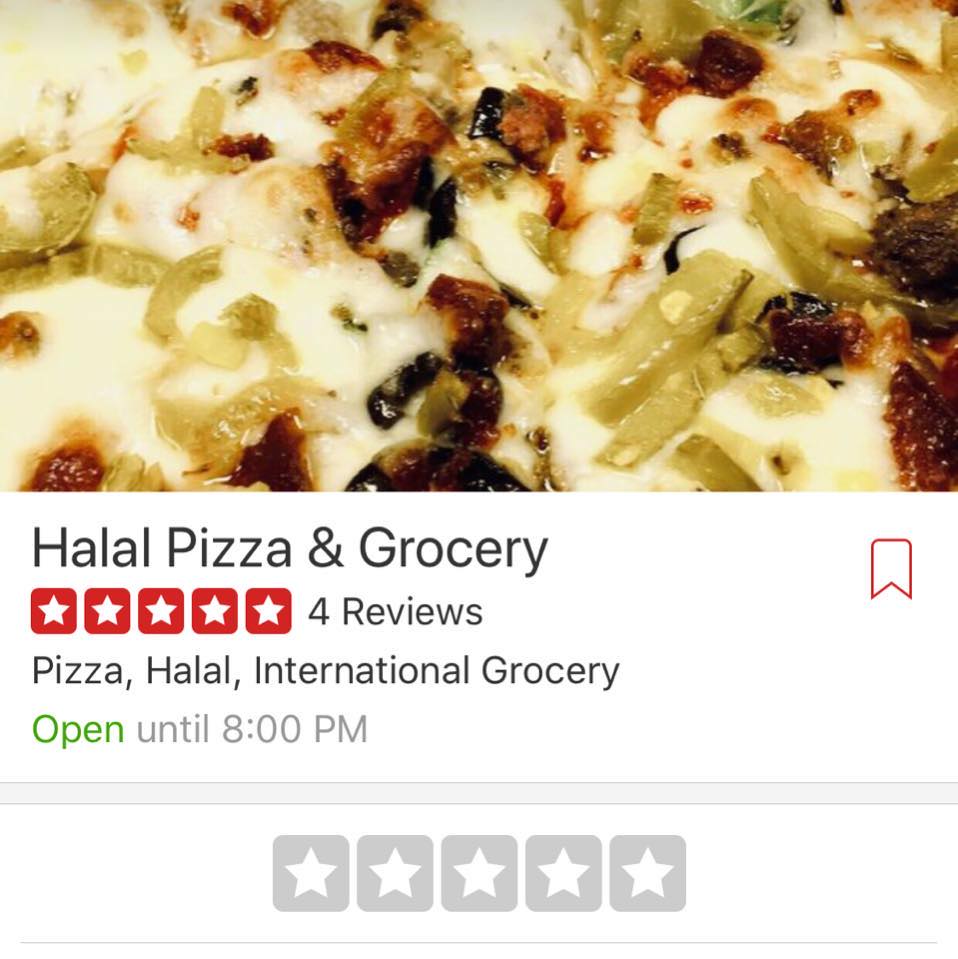This screenshot has width=958, height=959.
Task: Rate the business one star
Action: pyautogui.click(x=311, y=873)
